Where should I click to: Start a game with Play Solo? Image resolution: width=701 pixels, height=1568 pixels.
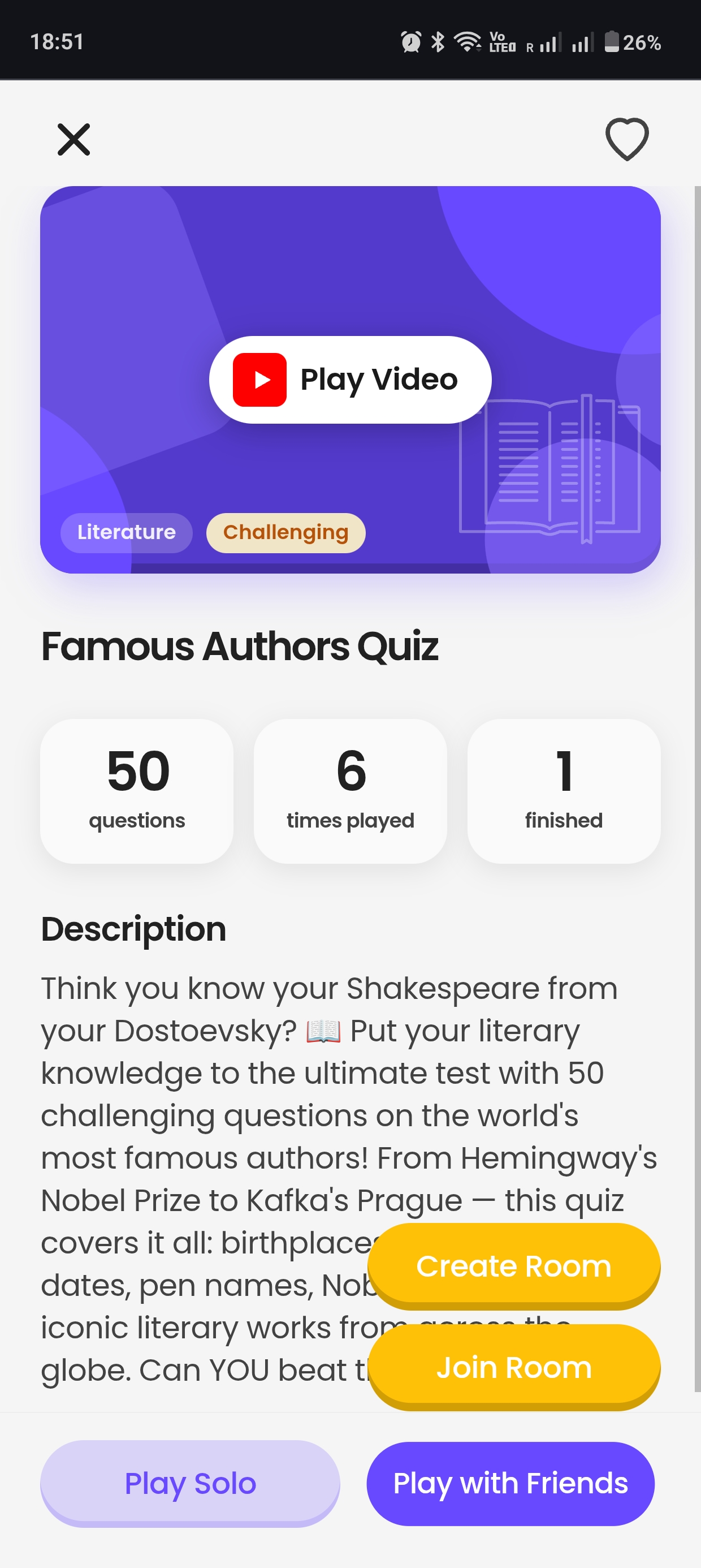(x=190, y=1483)
